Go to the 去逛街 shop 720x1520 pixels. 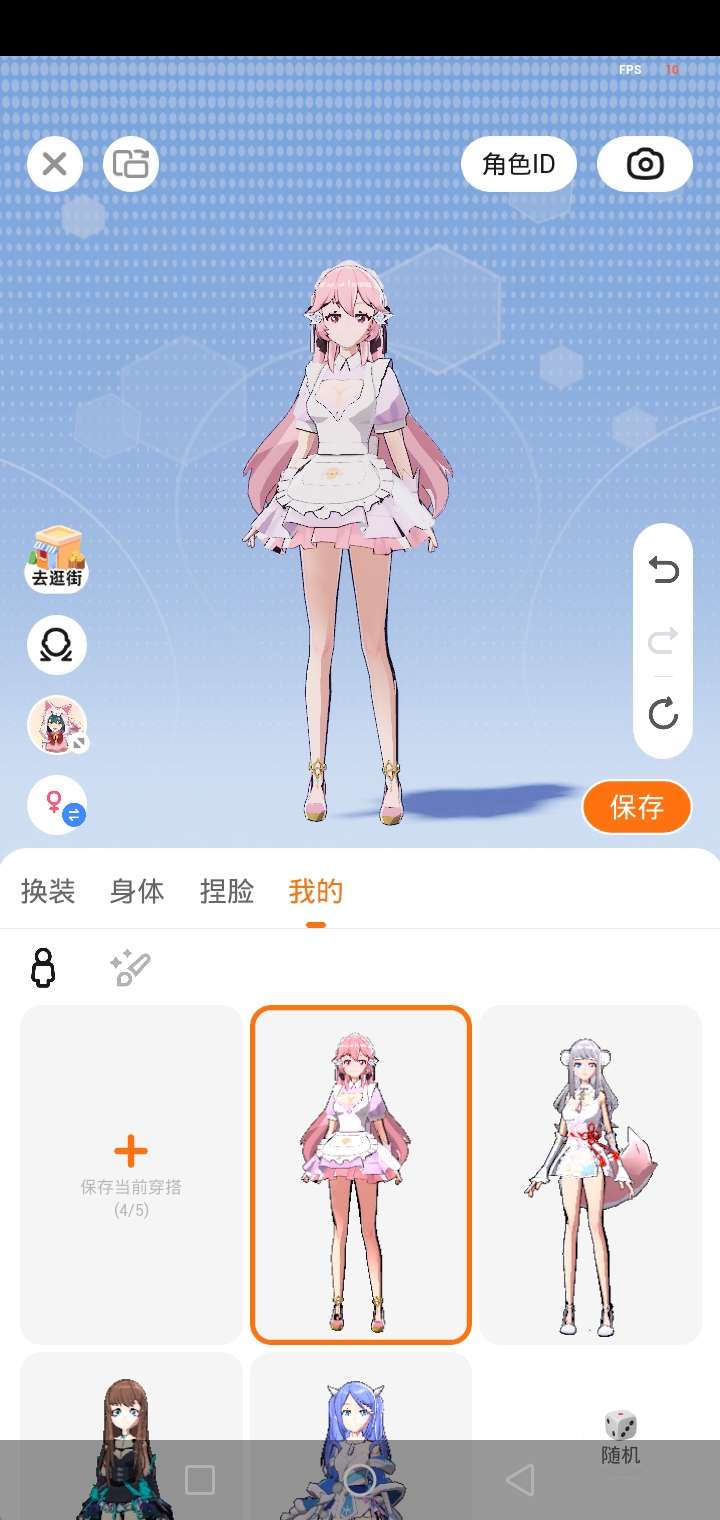click(57, 559)
